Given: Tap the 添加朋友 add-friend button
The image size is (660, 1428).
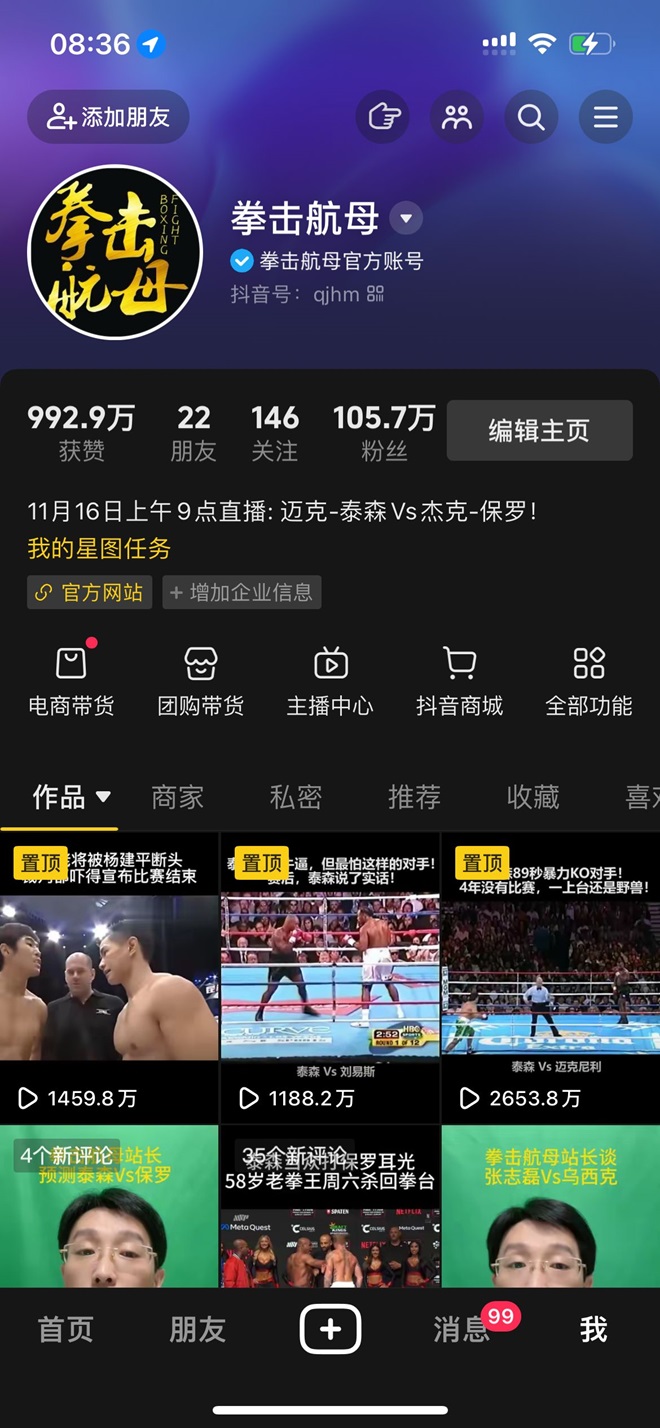Looking at the screenshot, I should click(108, 117).
